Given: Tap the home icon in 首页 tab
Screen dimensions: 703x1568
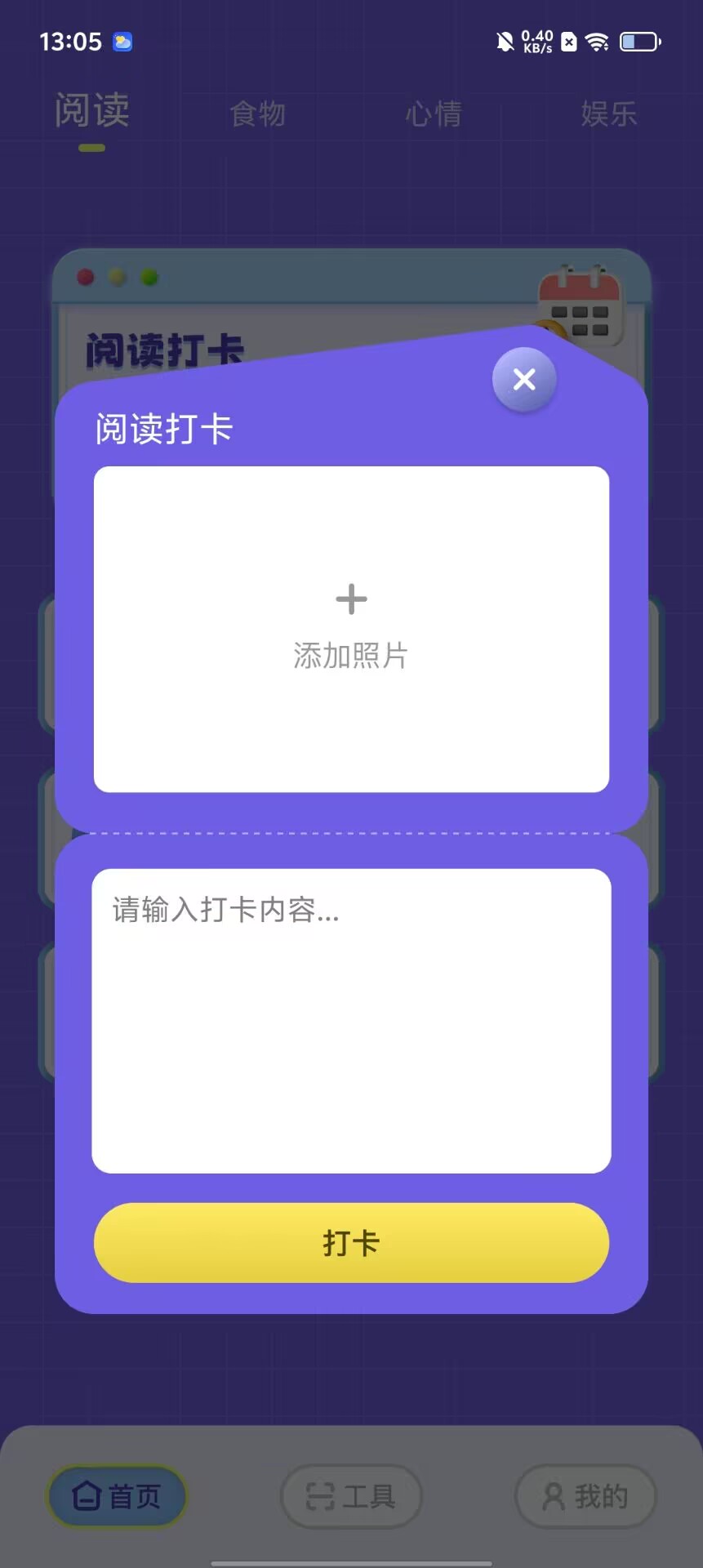Looking at the screenshot, I should [x=87, y=1495].
